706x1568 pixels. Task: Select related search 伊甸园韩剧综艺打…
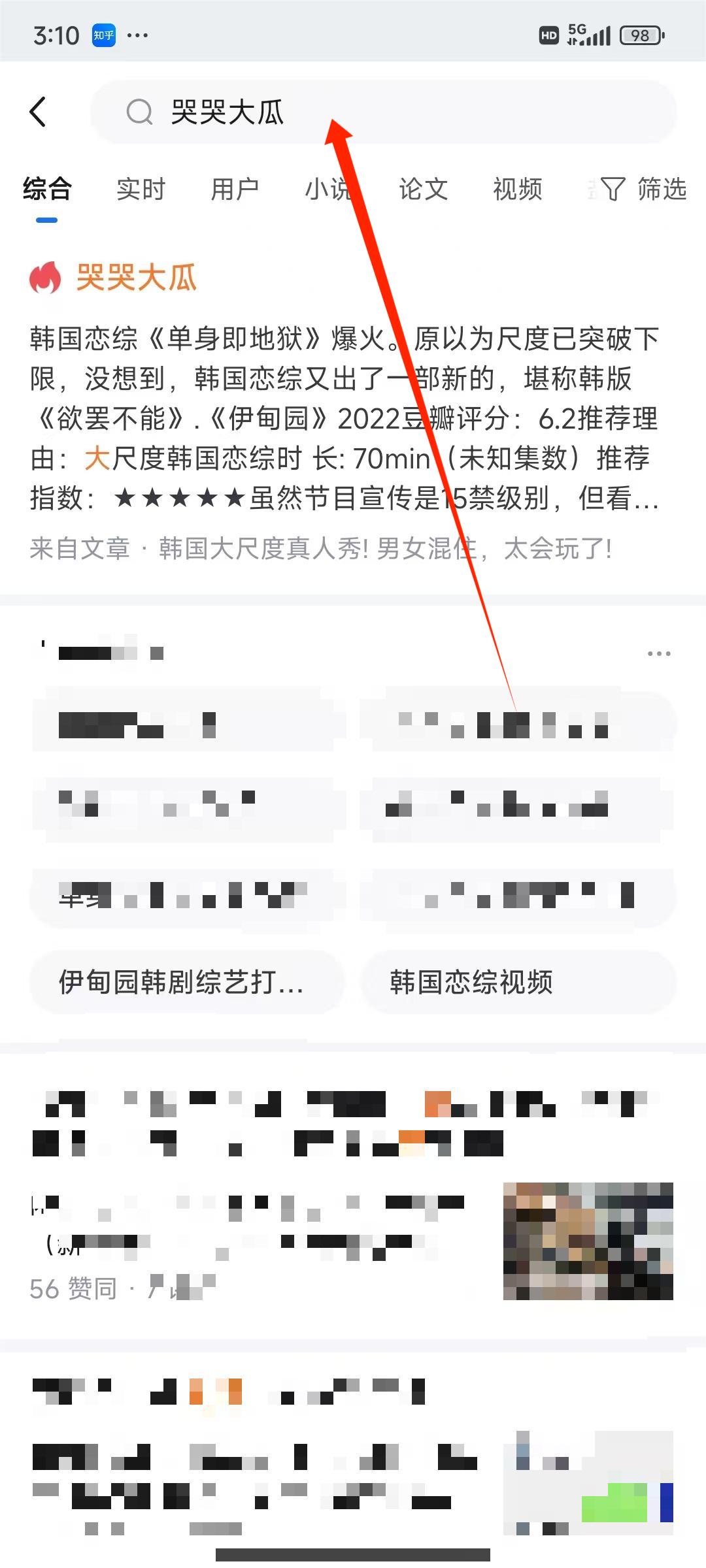coord(186,982)
